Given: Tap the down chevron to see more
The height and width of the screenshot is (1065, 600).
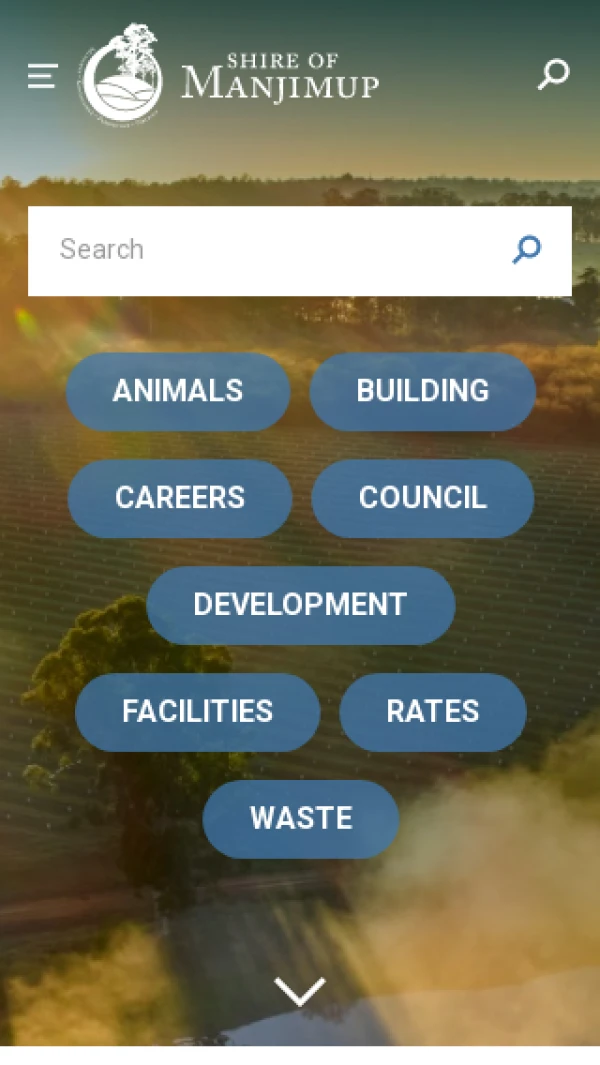Looking at the screenshot, I should pos(300,992).
